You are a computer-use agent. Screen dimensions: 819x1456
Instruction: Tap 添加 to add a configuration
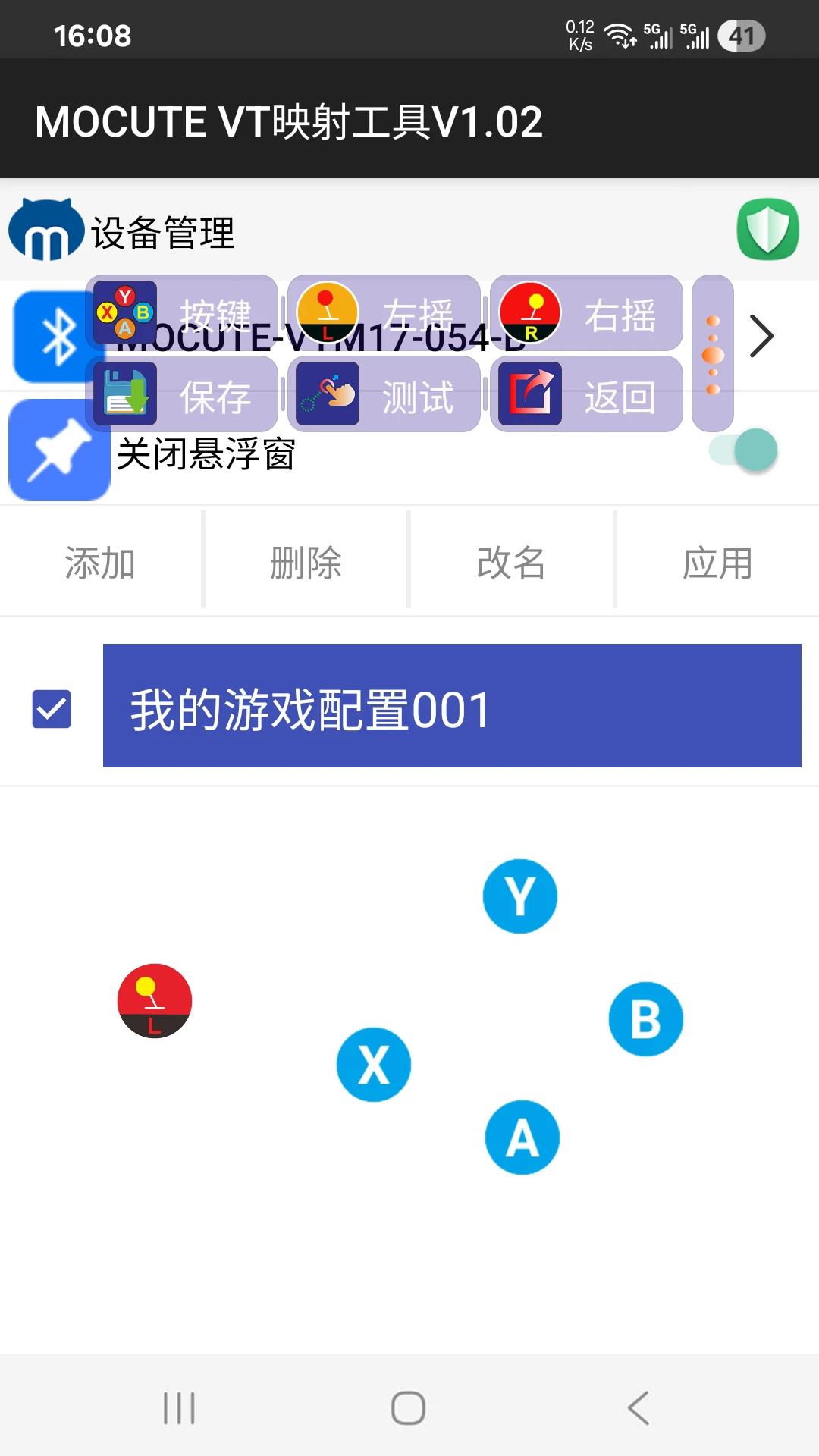[100, 562]
